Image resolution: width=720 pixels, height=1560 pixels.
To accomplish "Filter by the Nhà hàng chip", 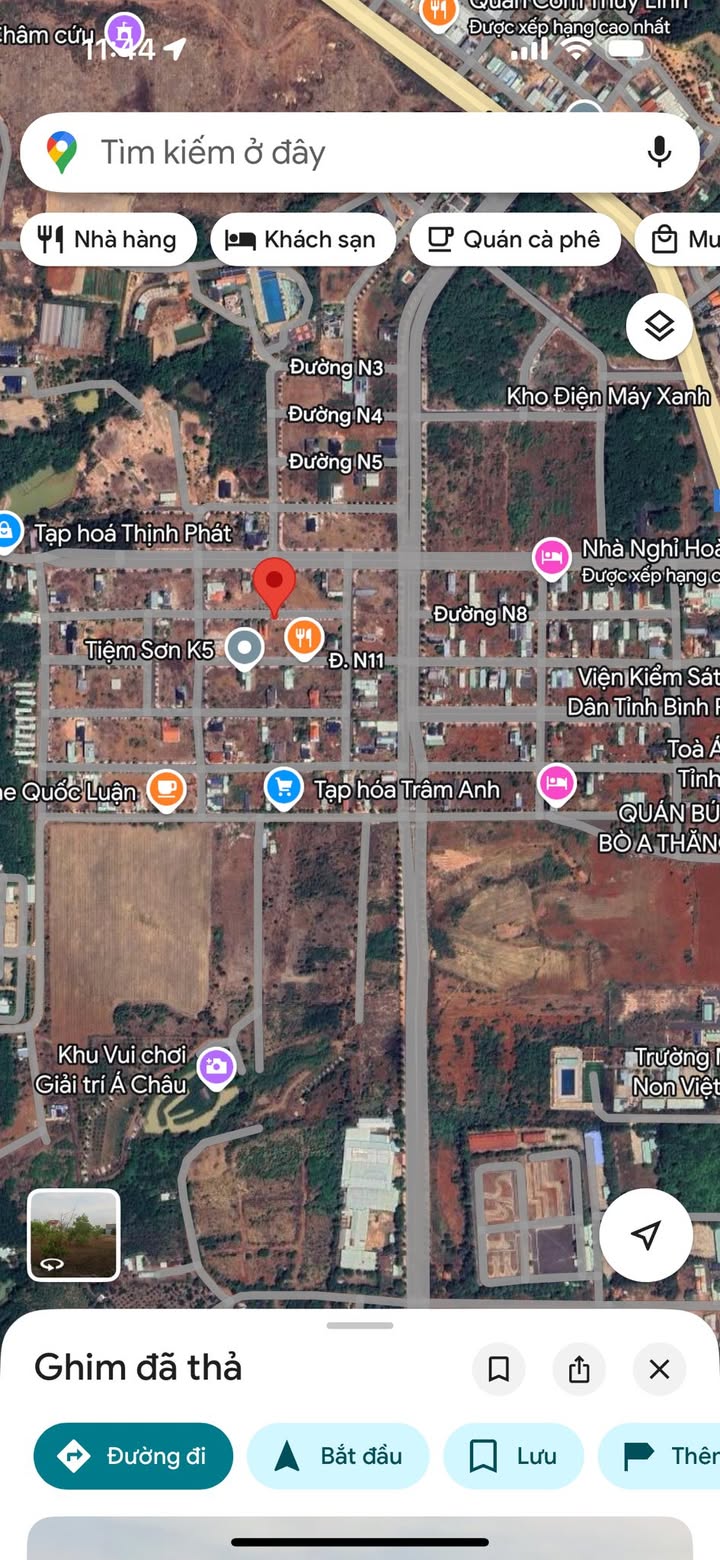I will [108, 240].
